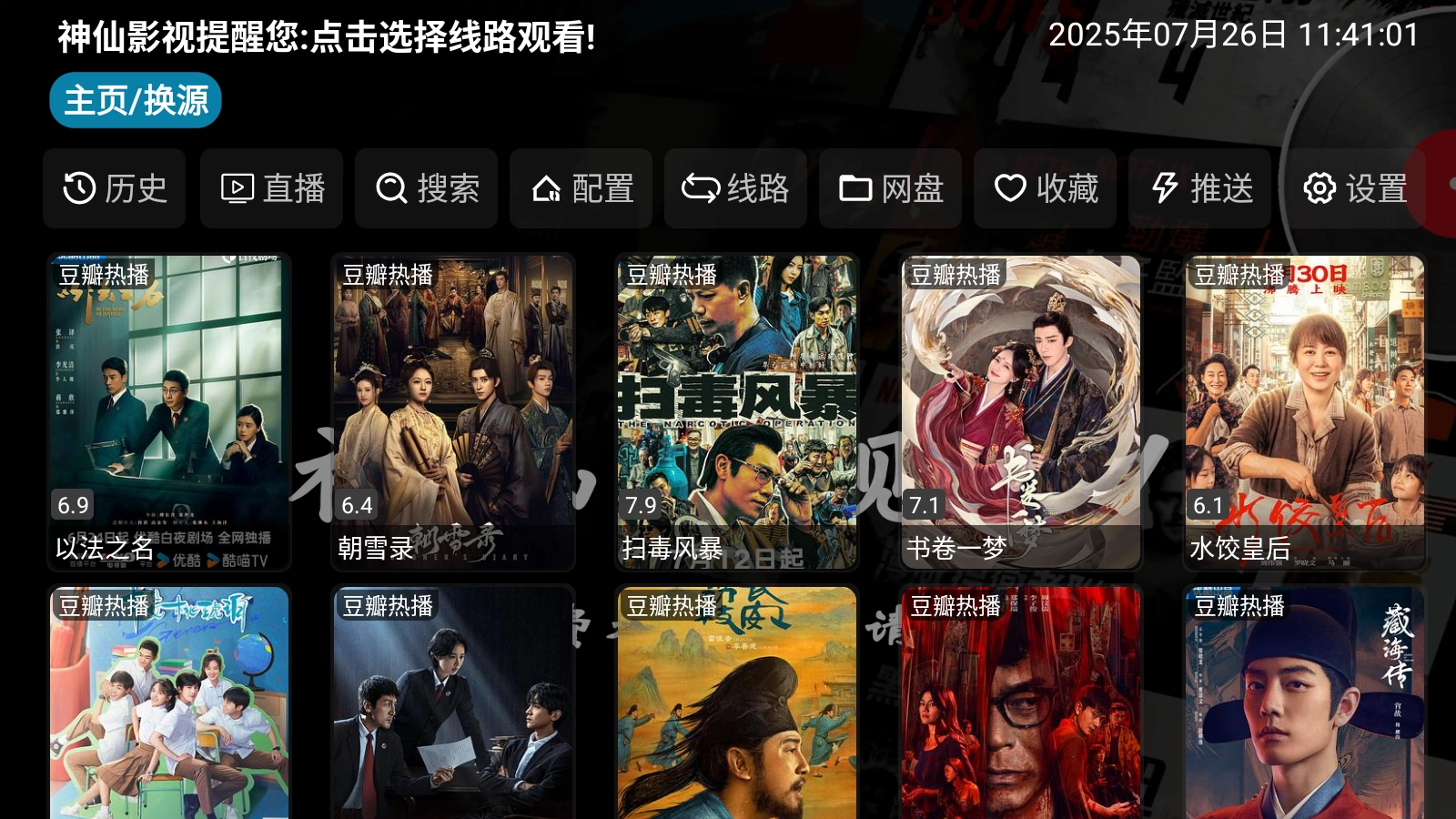Open the 水饺皇后 movie card
Viewport: 1456px width, 819px height.
click(x=1305, y=411)
